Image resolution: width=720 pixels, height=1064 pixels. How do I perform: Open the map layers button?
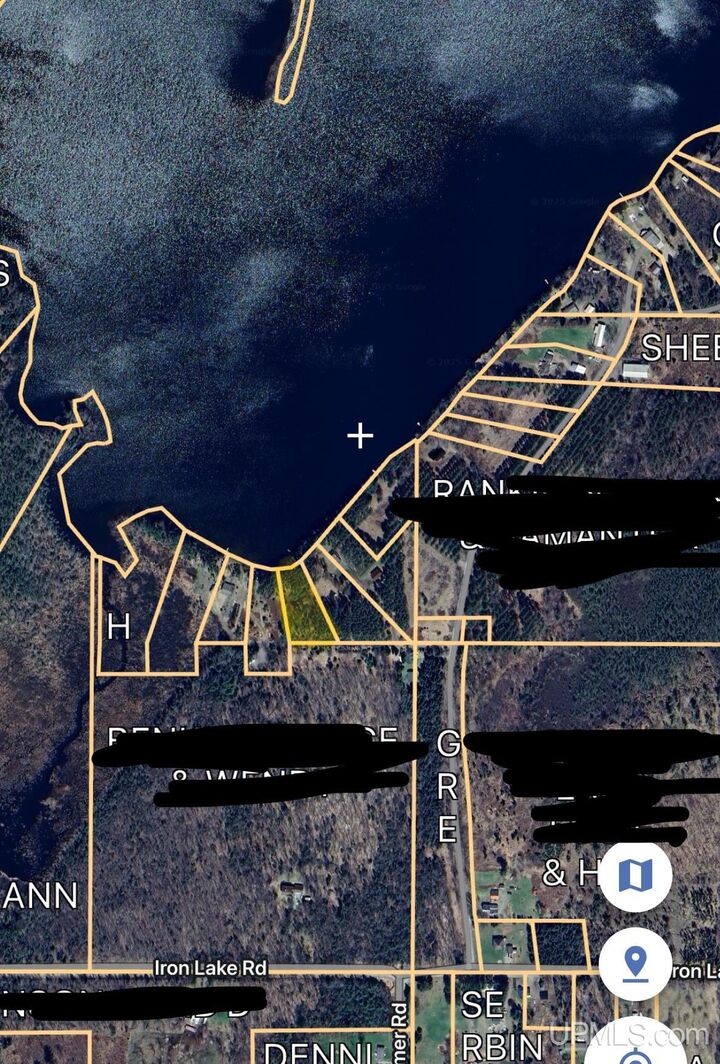pos(635,876)
